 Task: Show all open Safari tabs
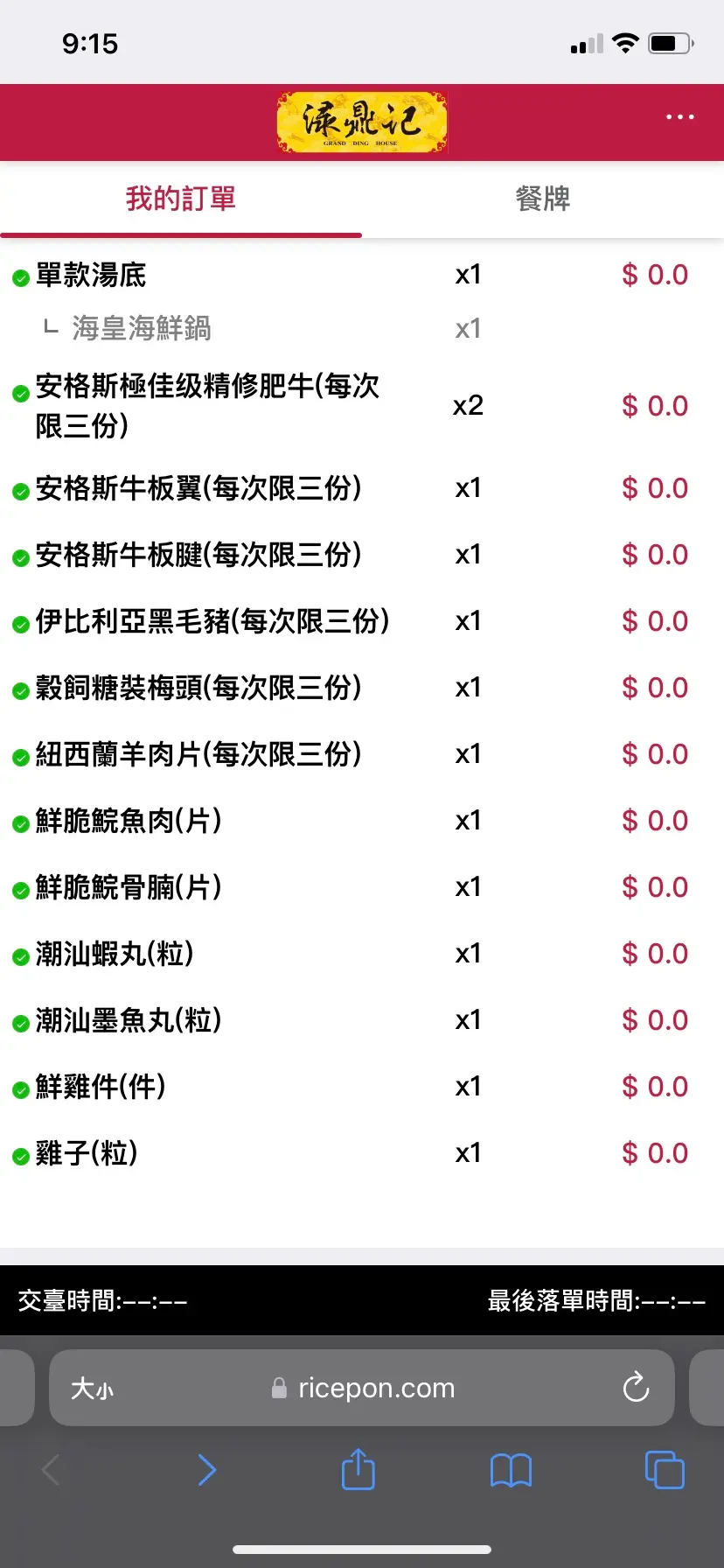(x=665, y=1469)
